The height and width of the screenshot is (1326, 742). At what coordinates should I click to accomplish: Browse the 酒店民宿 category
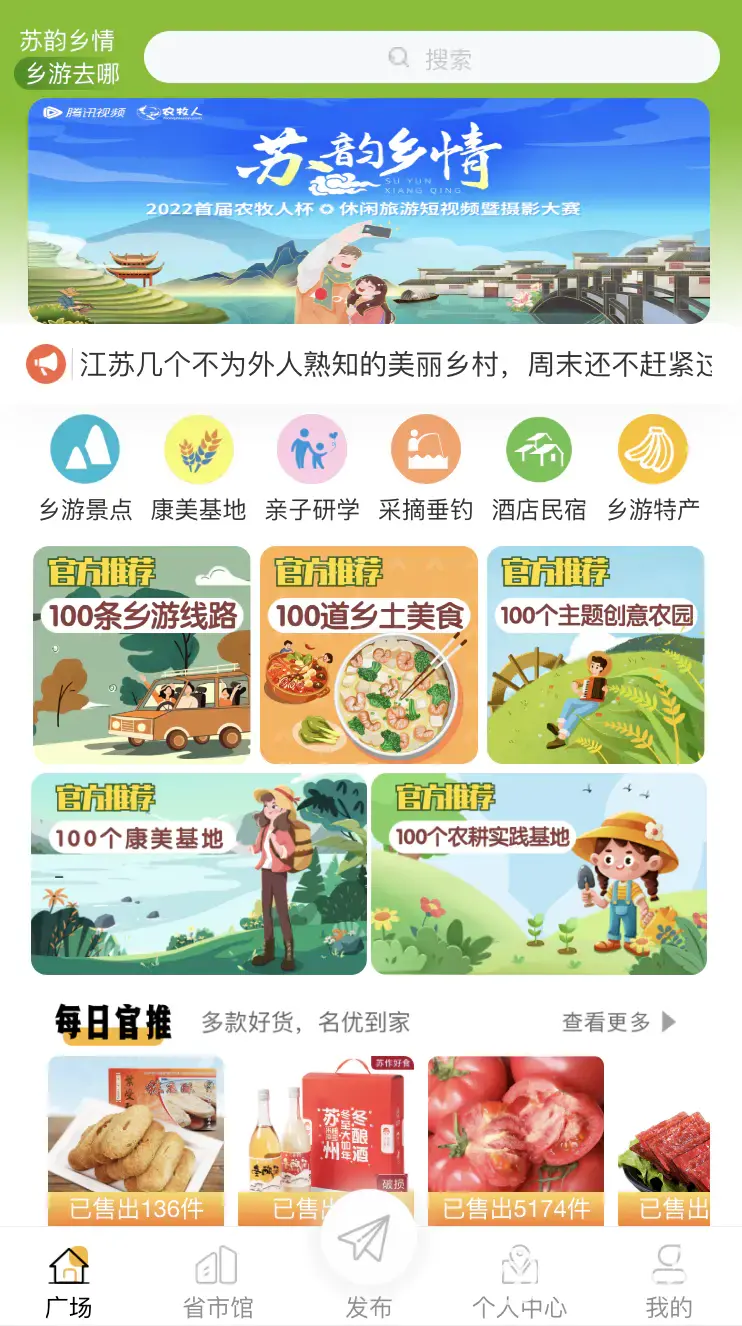(x=538, y=469)
